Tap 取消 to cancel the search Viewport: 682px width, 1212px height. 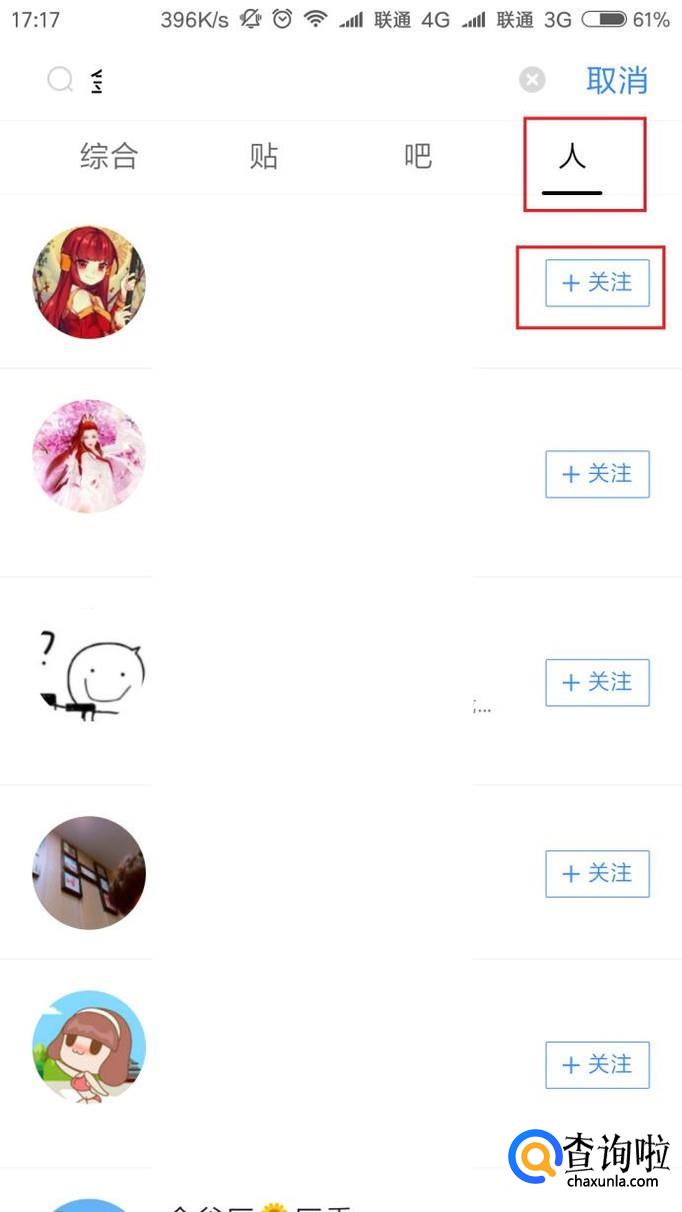pyautogui.click(x=616, y=80)
